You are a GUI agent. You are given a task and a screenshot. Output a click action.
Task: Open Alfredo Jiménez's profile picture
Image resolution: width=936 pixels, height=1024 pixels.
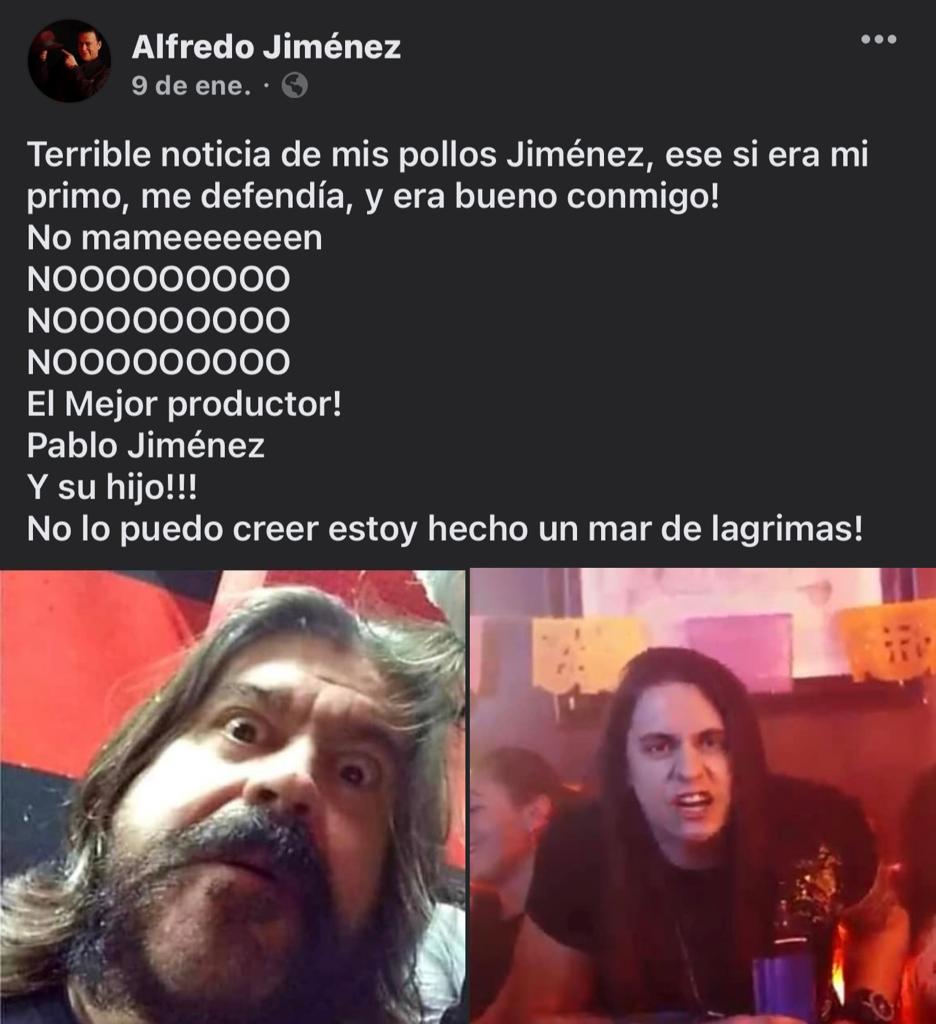[69, 61]
